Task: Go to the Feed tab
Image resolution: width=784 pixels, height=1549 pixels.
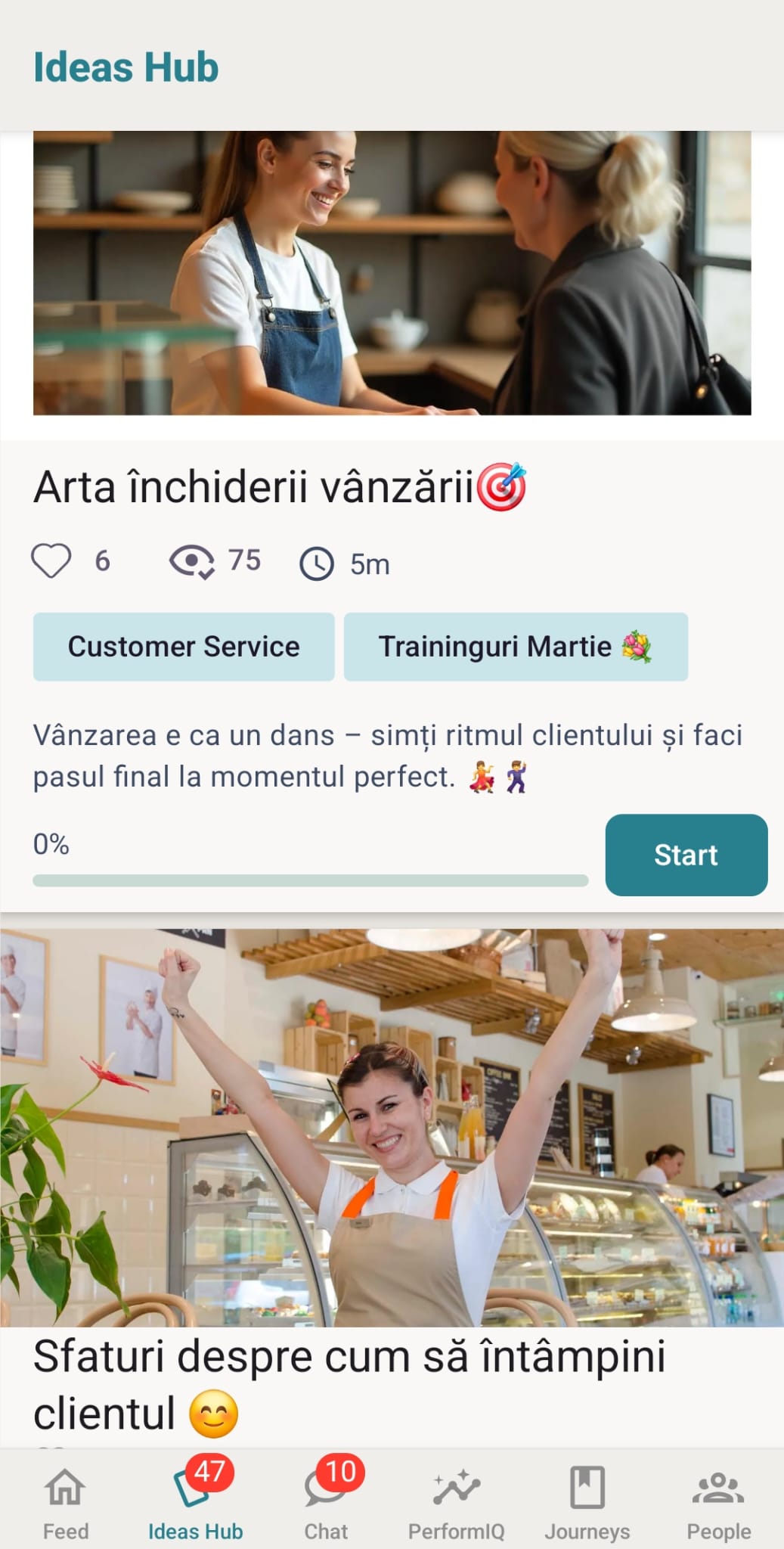Action: tap(66, 1501)
